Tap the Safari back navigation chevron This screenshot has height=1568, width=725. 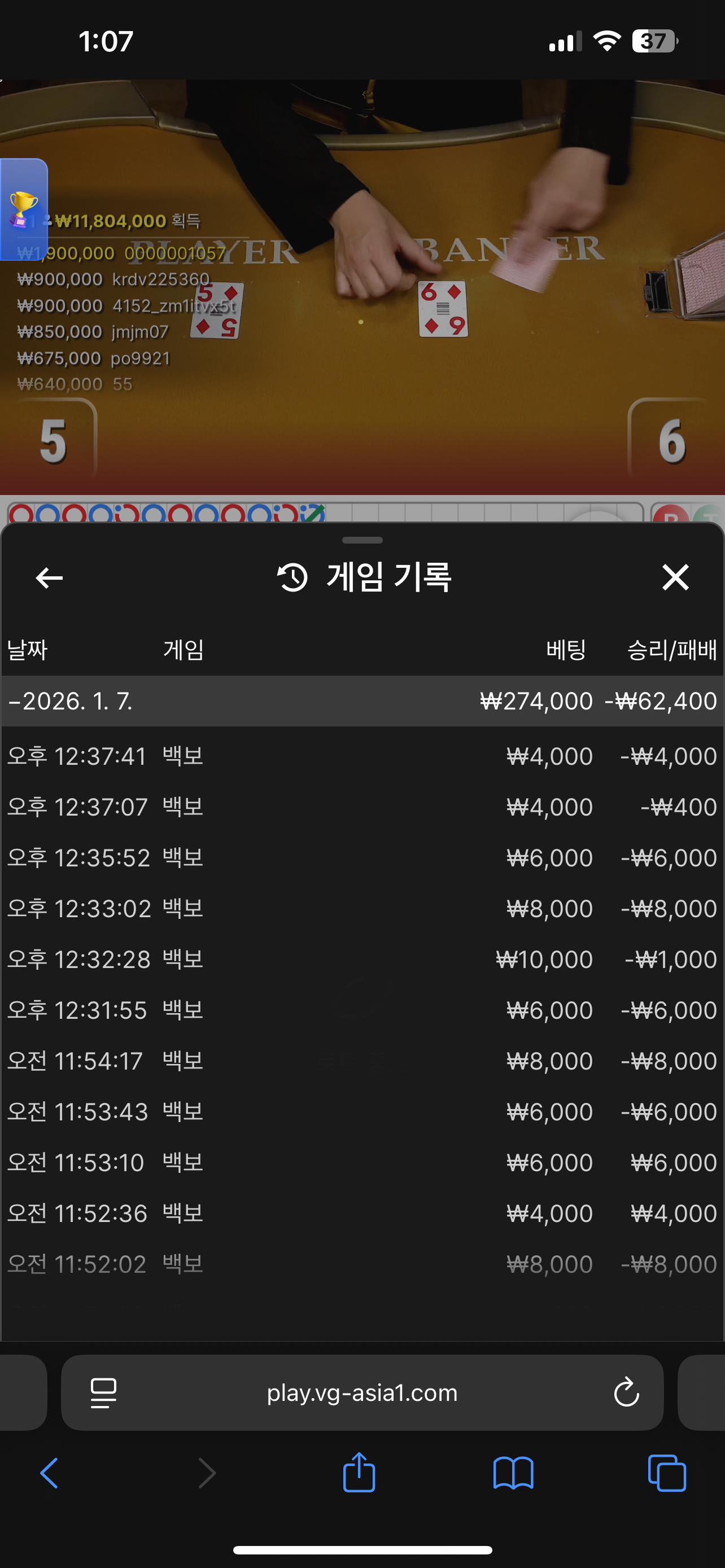pyautogui.click(x=49, y=1473)
